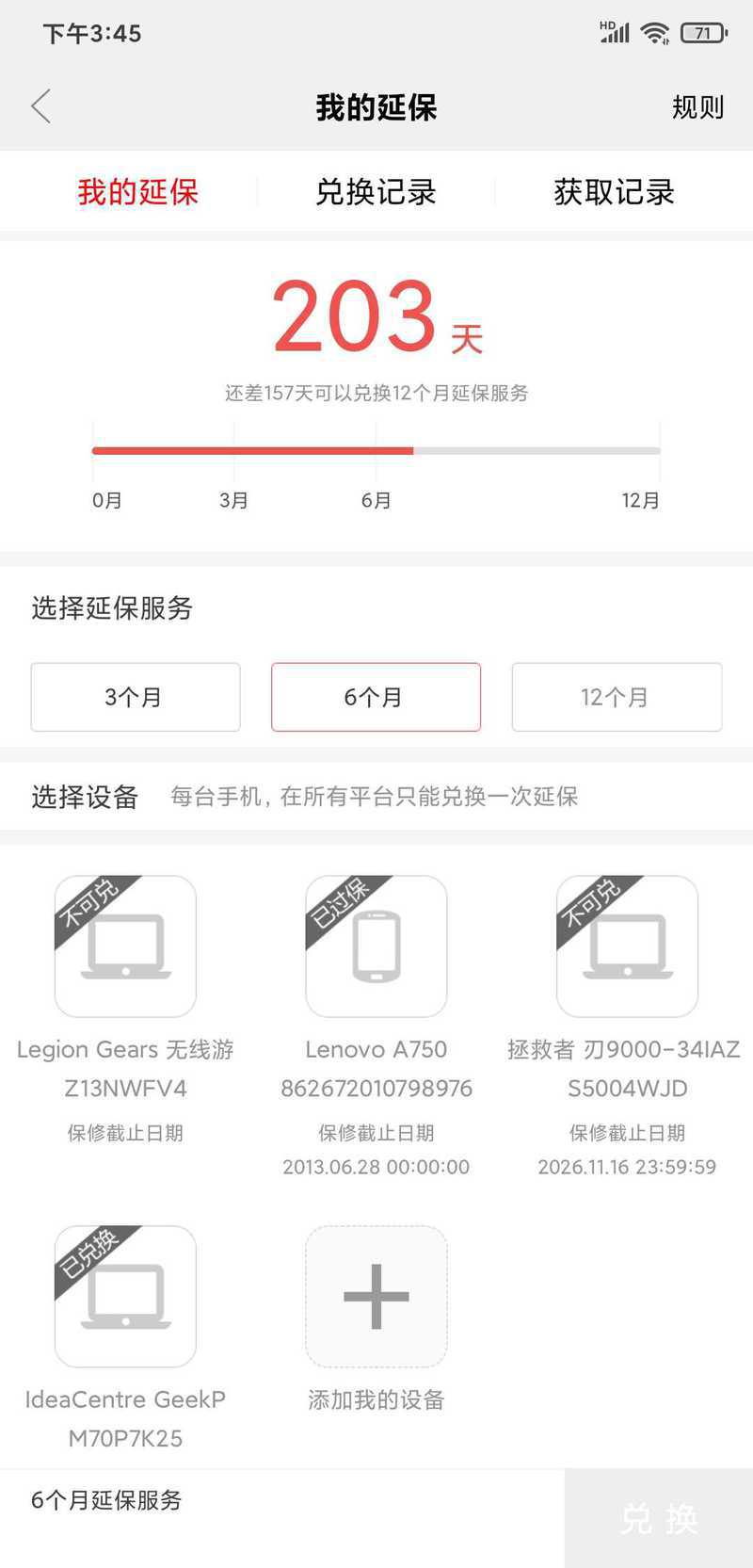Switch to the 获取记录 tab
753x1568 pixels.
[x=614, y=192]
